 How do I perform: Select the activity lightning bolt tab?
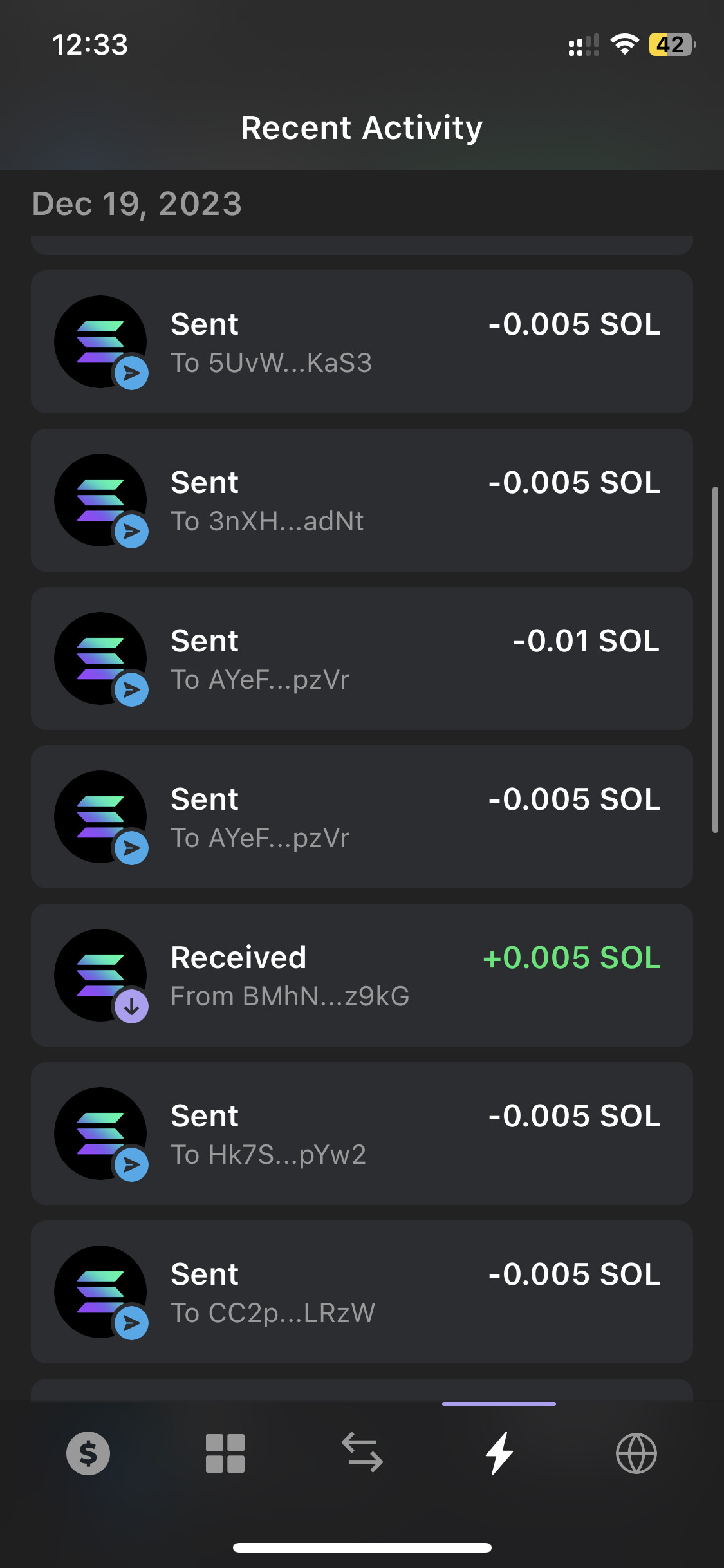click(499, 1453)
